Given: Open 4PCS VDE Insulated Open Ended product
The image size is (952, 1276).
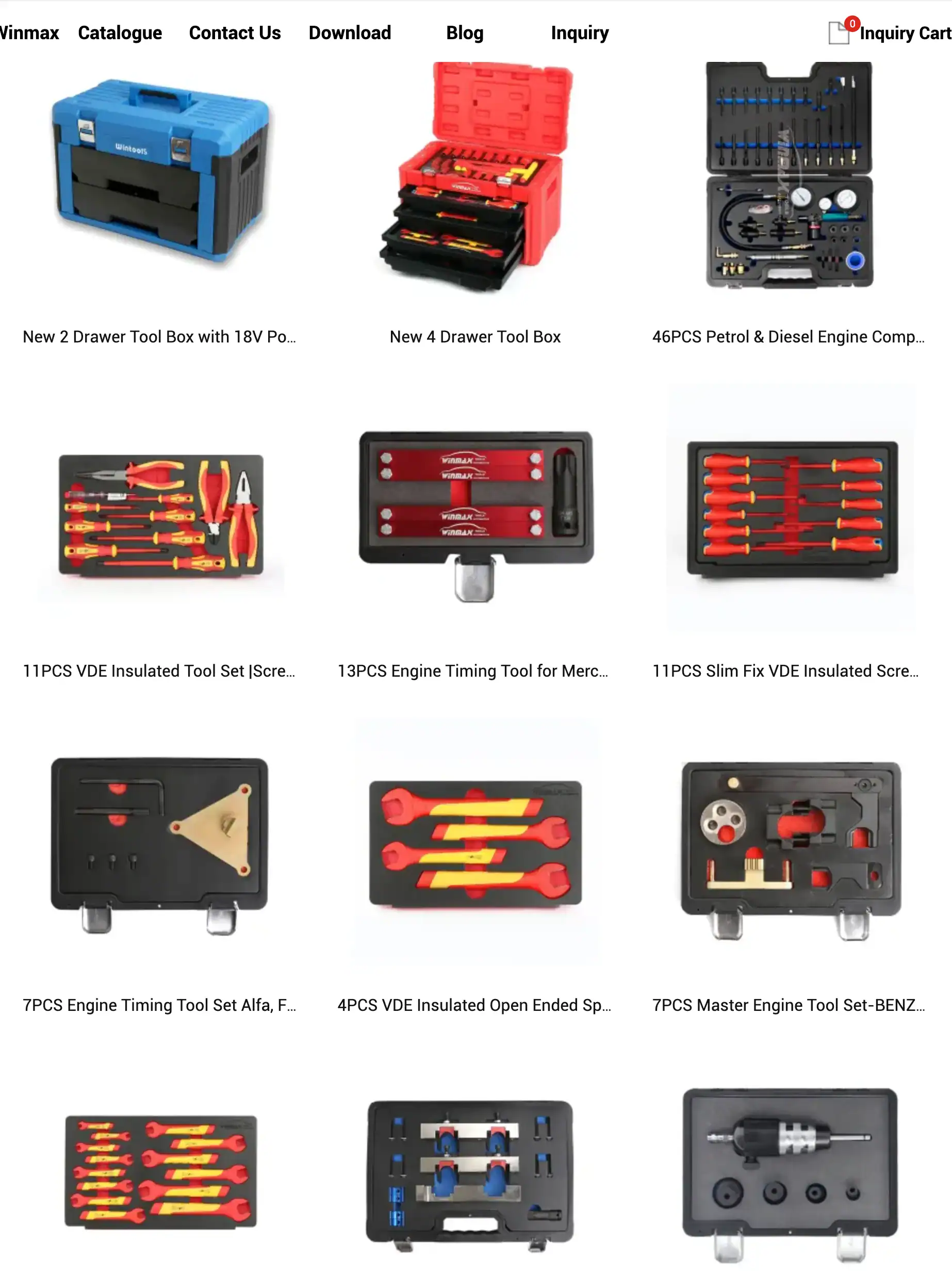Looking at the screenshot, I should 474,1005.
